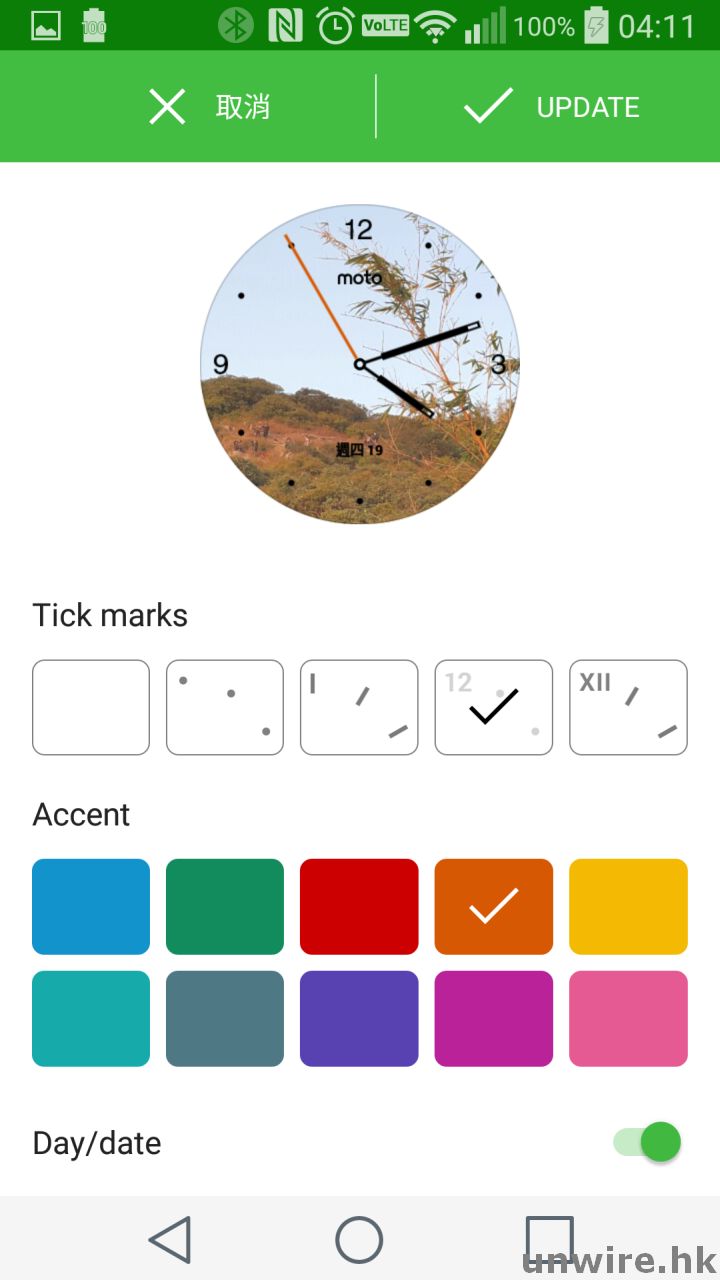This screenshot has width=720, height=1280.
Task: Switch accent to yellow
Action: tap(628, 906)
